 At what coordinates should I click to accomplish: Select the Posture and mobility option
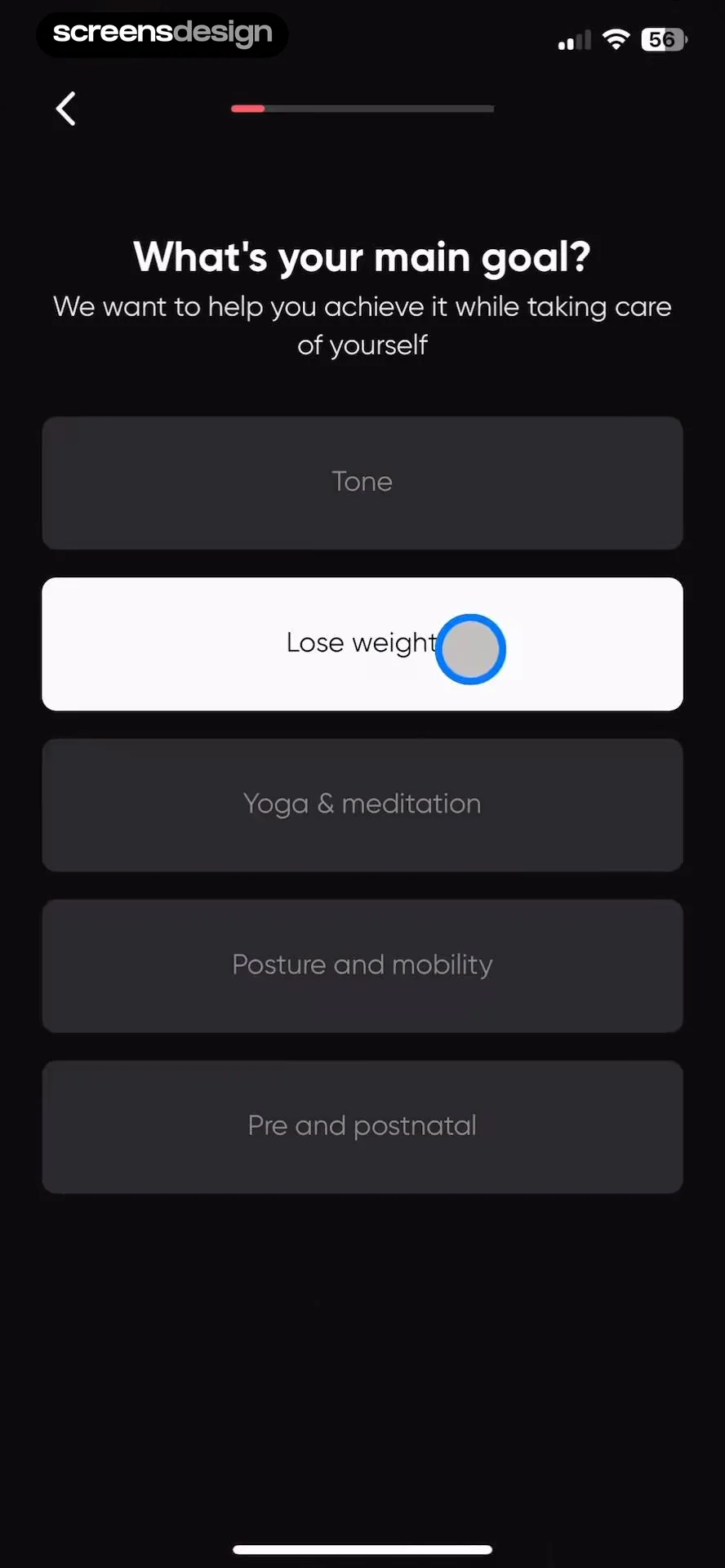pyautogui.click(x=362, y=965)
